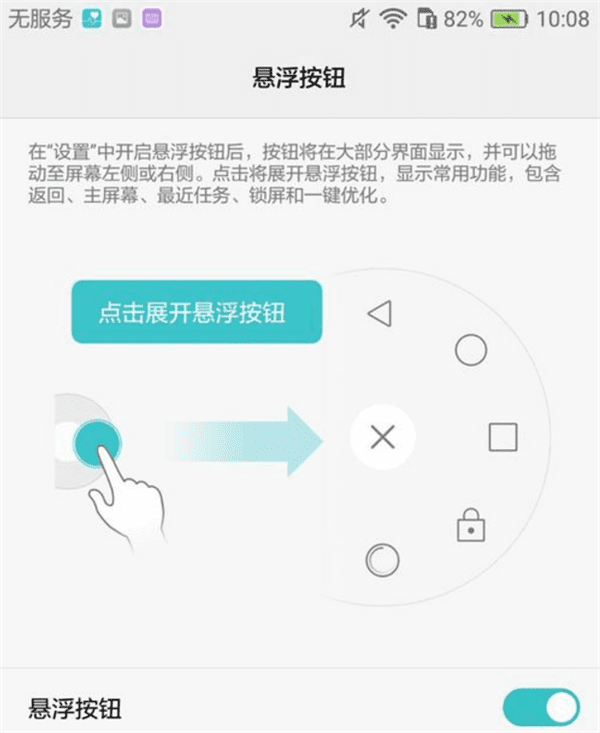This screenshot has width=600, height=733.
Task: Turn off the 悬浮按钮 switch
Action: 541,707
